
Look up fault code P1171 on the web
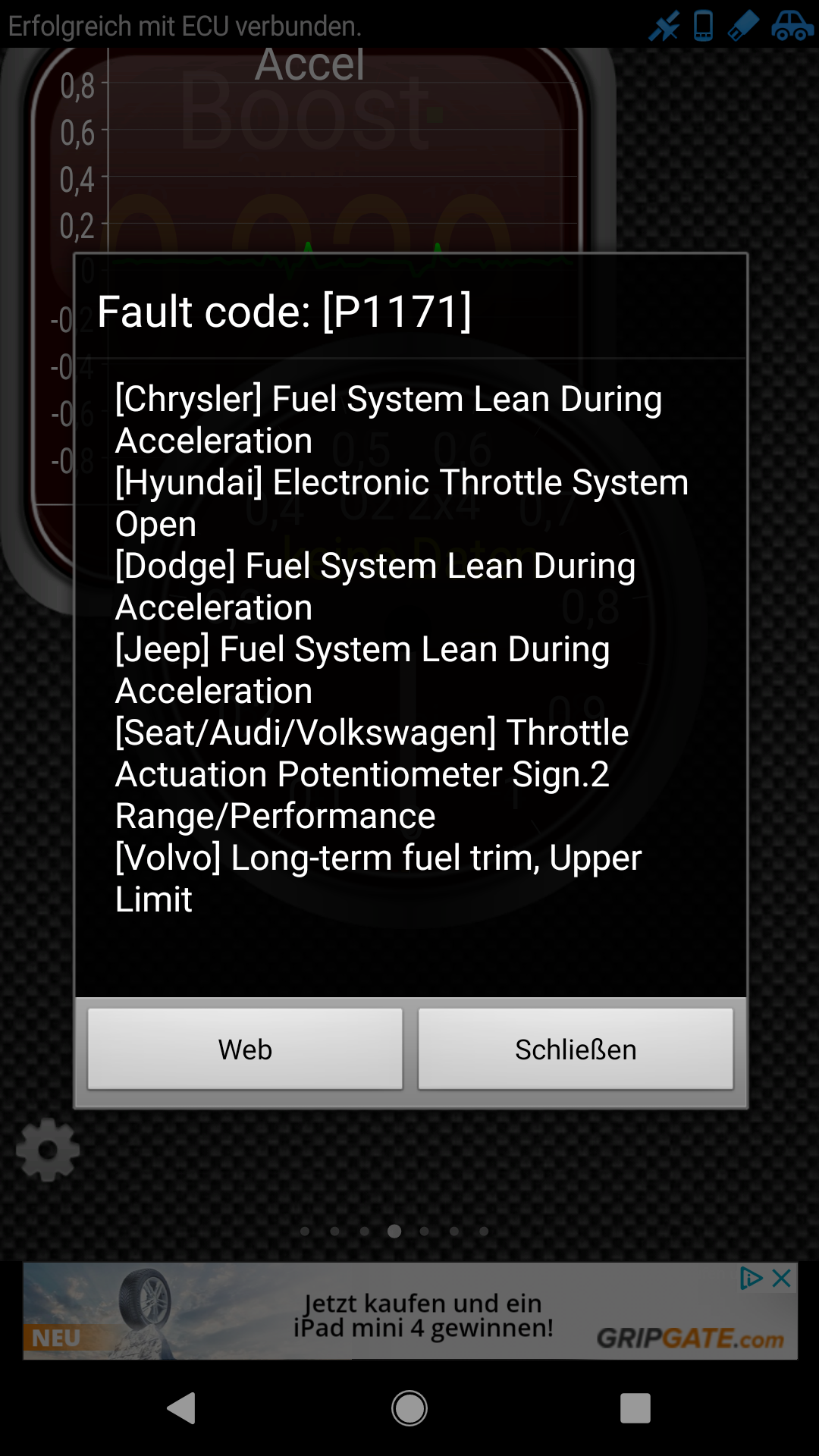click(245, 1049)
